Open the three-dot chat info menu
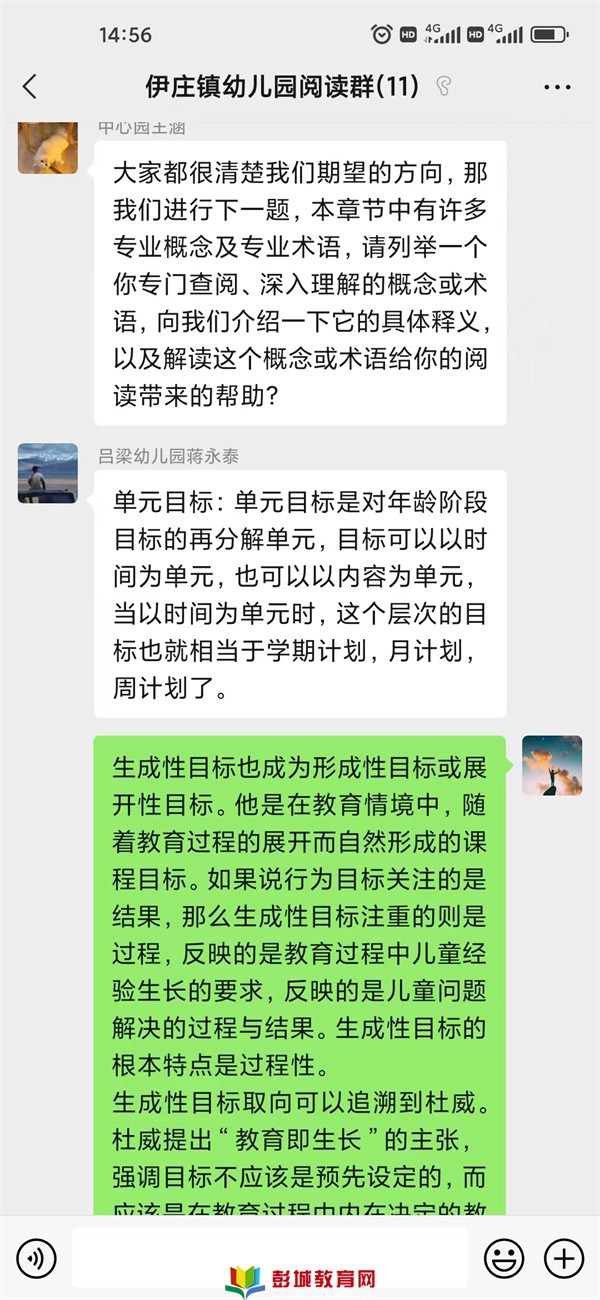The height and width of the screenshot is (1300, 600). point(557,87)
